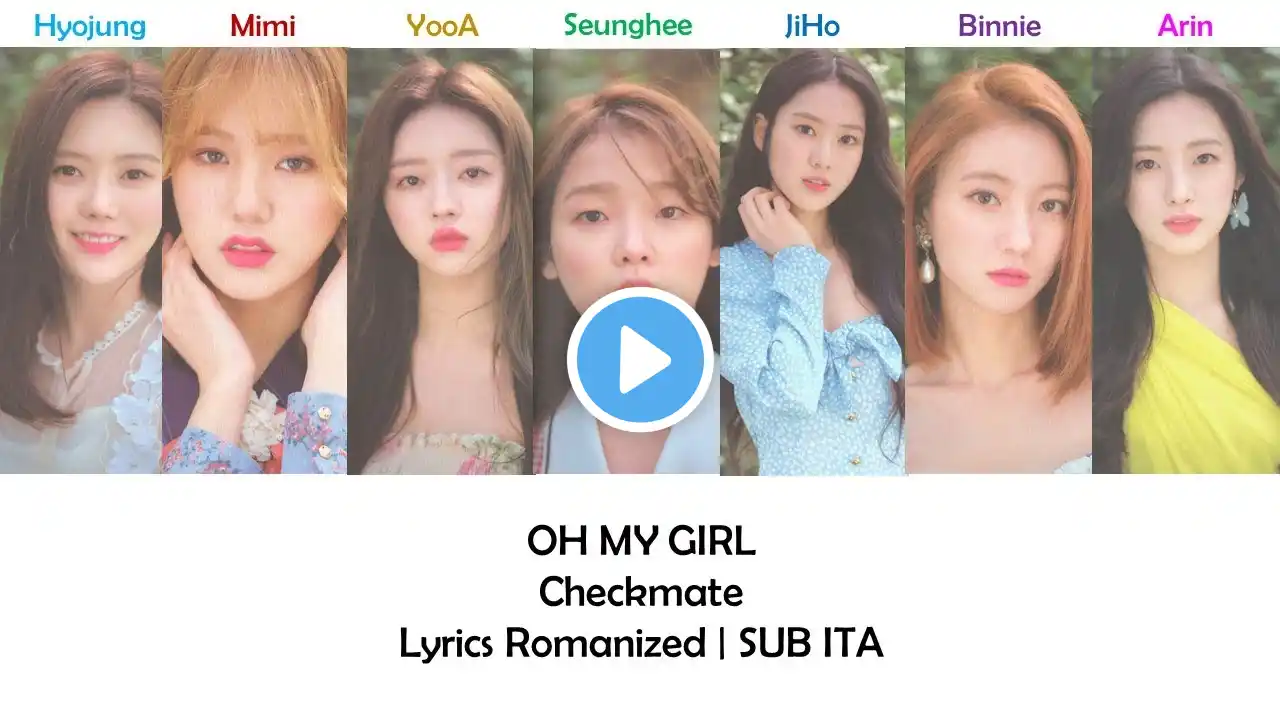Play the OH MY GIRL Checkmate video
The image size is (1280, 720).
640,360
